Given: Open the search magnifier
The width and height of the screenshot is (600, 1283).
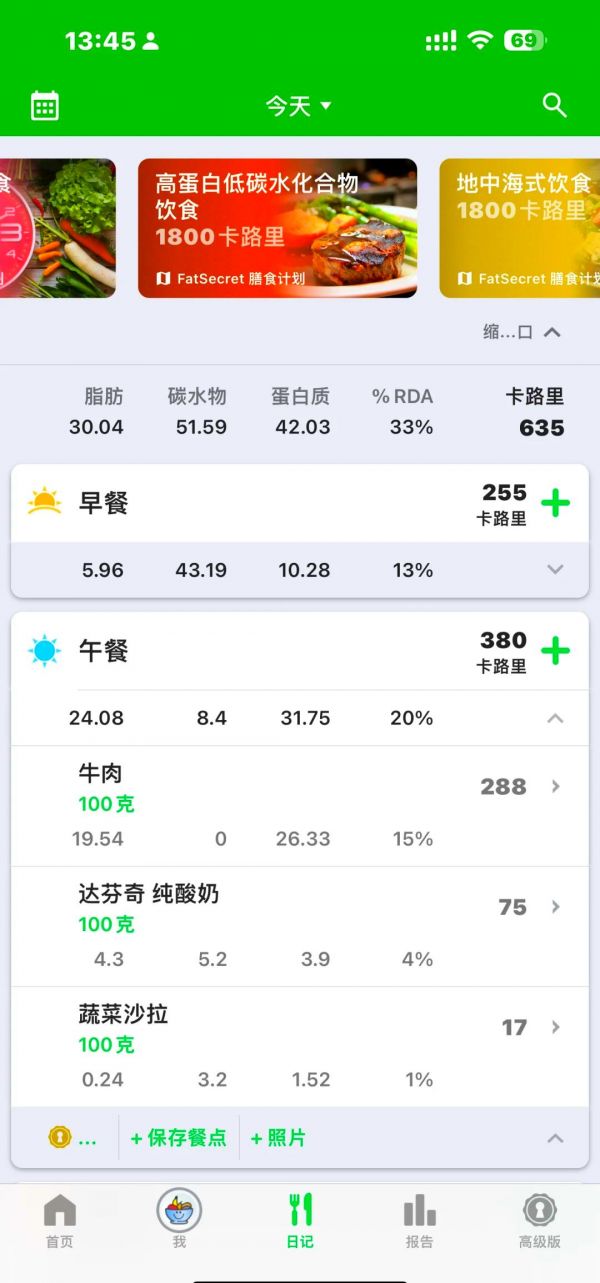Looking at the screenshot, I should (554, 105).
